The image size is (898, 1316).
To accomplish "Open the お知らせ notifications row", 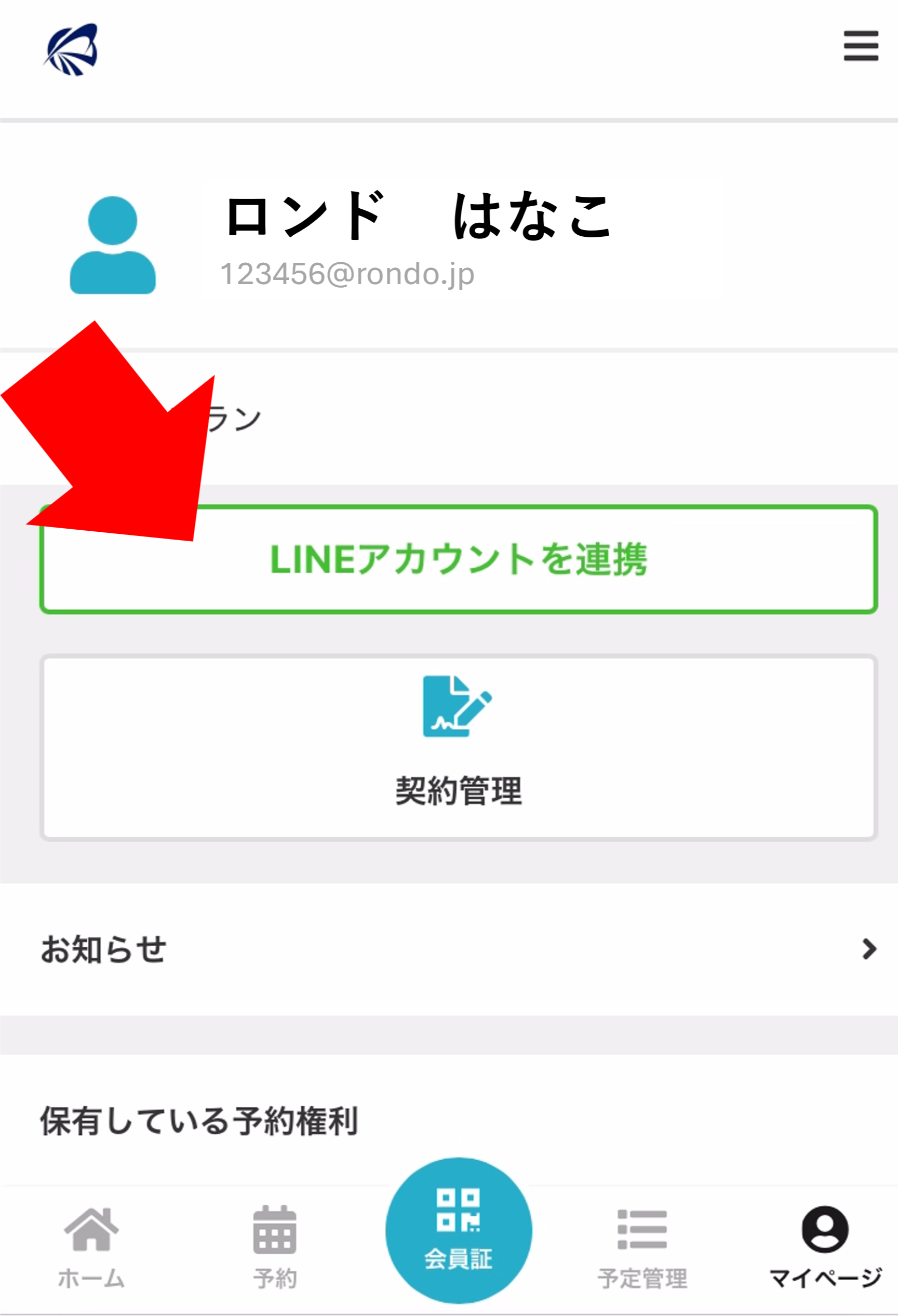I will (449, 950).
